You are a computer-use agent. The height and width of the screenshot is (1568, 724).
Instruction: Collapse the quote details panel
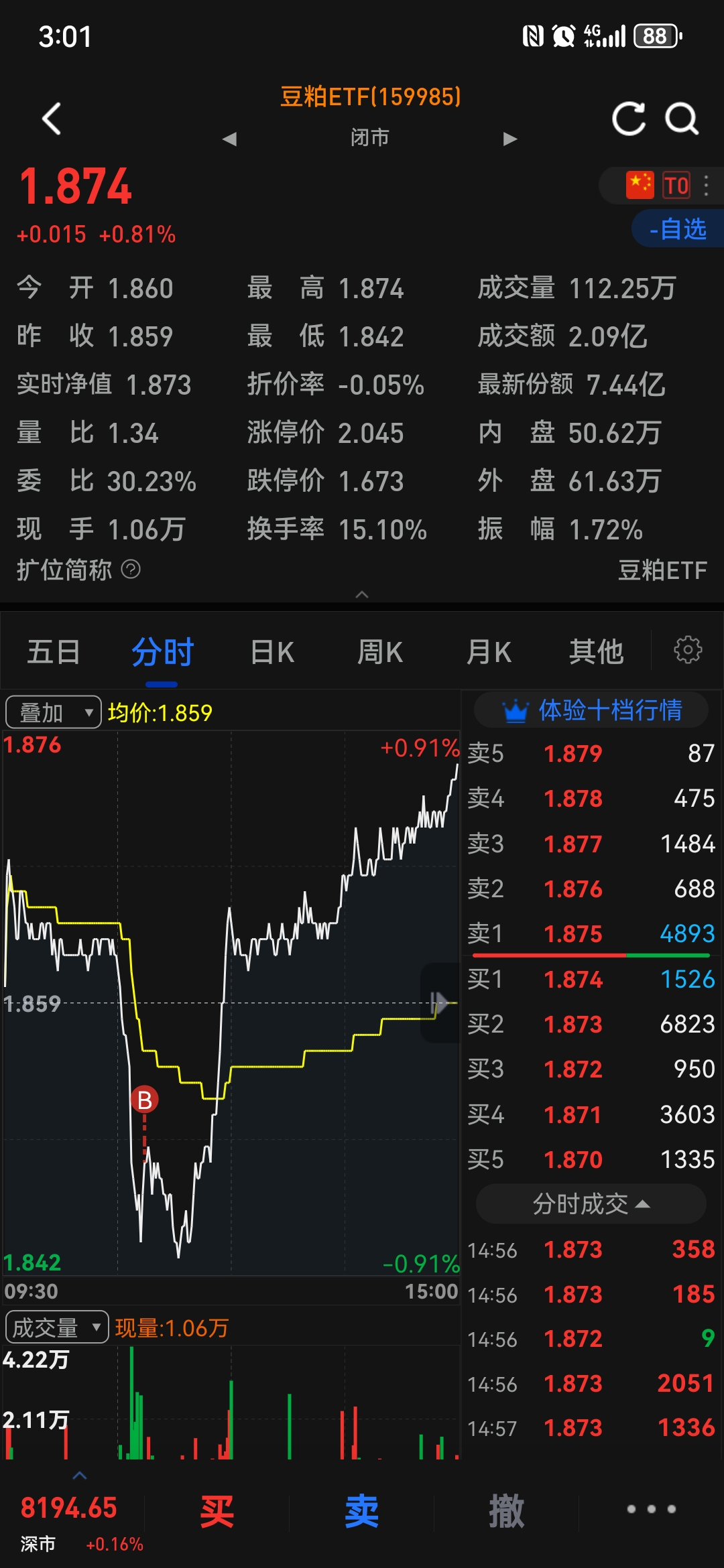click(x=362, y=594)
